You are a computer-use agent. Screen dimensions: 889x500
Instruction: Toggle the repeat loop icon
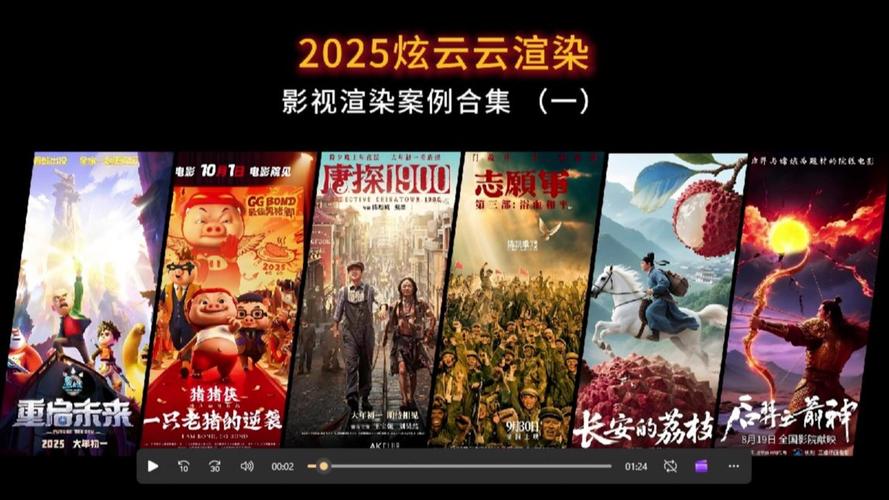[670, 466]
